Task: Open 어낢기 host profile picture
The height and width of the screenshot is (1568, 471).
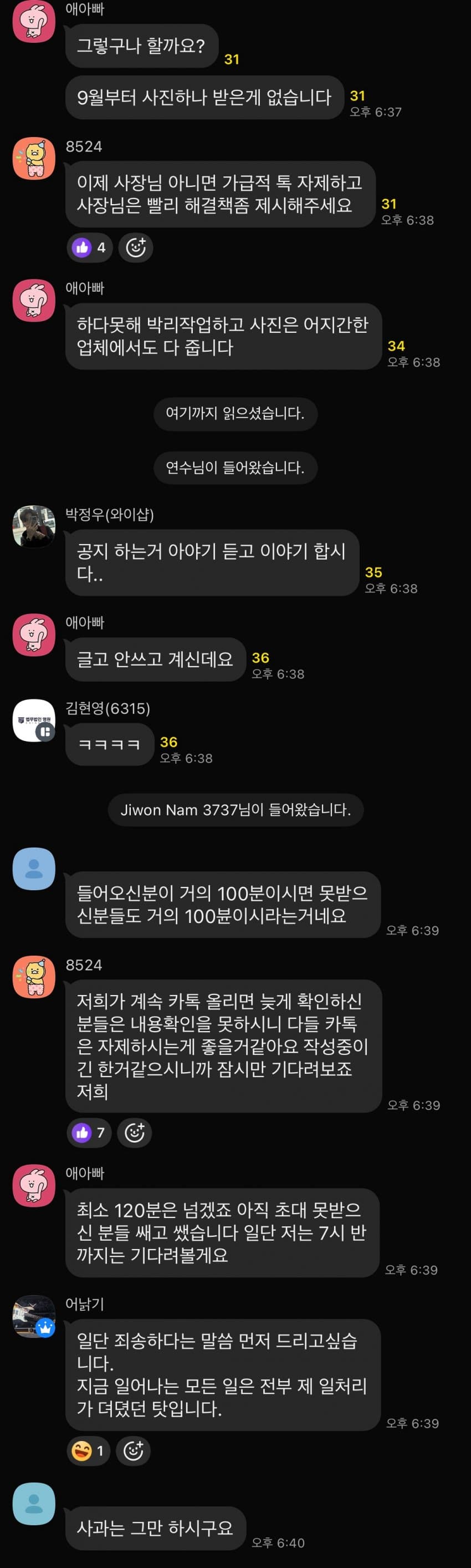Action: 34,1316
